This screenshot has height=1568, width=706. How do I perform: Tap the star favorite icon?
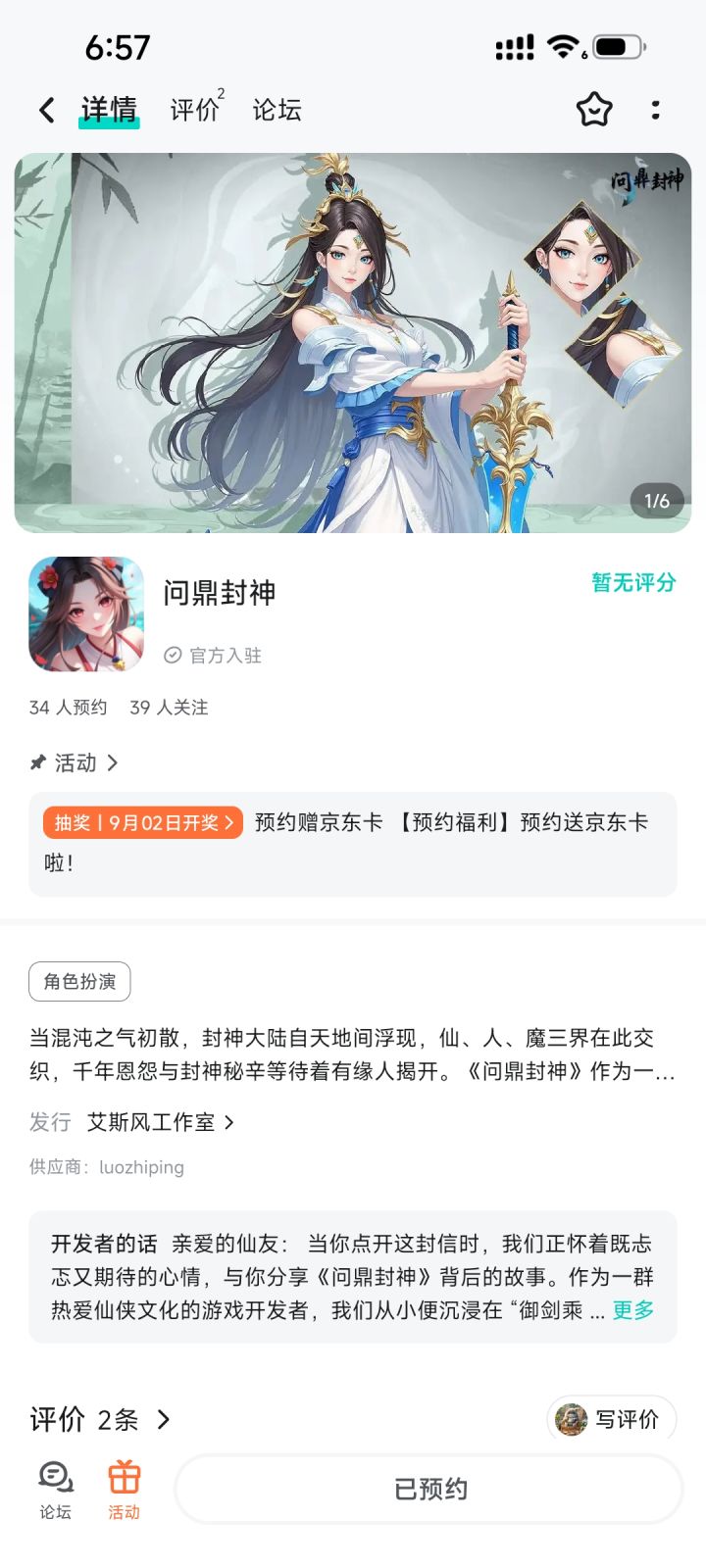594,110
